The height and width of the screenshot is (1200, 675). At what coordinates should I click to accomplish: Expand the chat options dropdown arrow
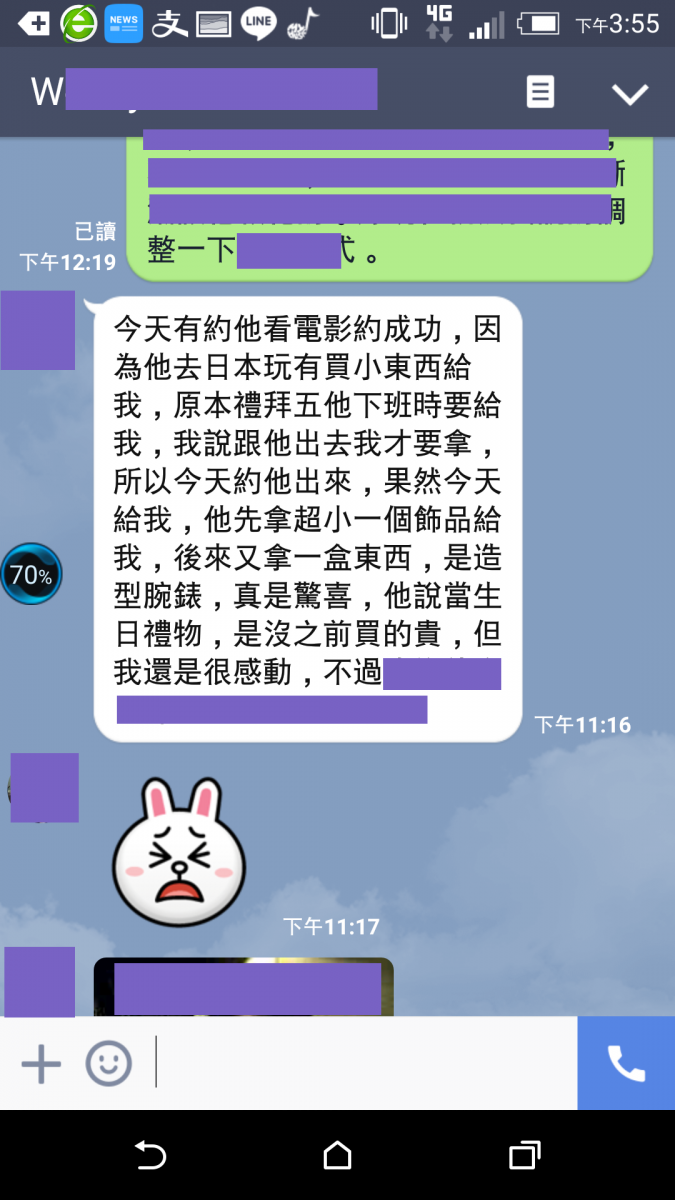[630, 94]
